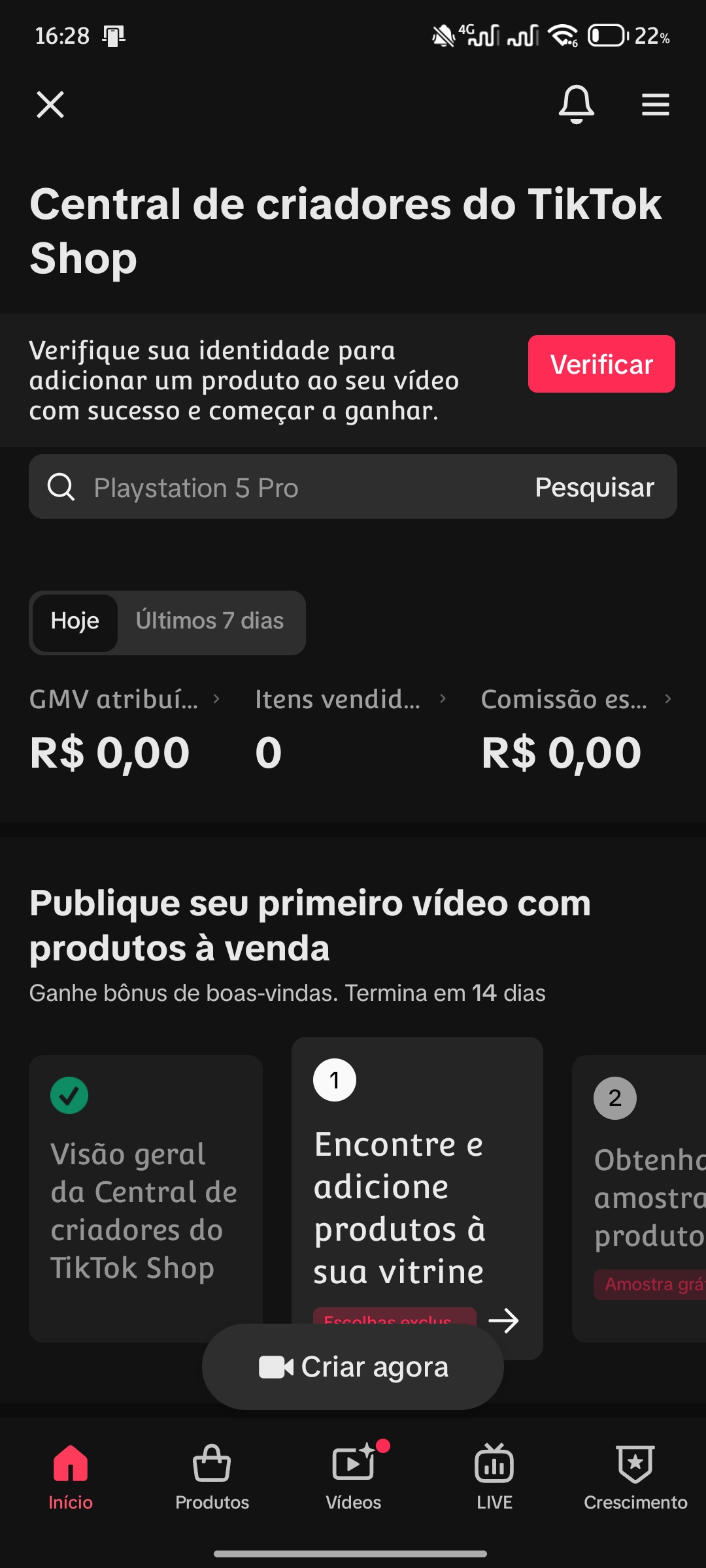Viewport: 706px width, 1568px height.
Task: Select the Hoje period tab
Action: [75, 621]
